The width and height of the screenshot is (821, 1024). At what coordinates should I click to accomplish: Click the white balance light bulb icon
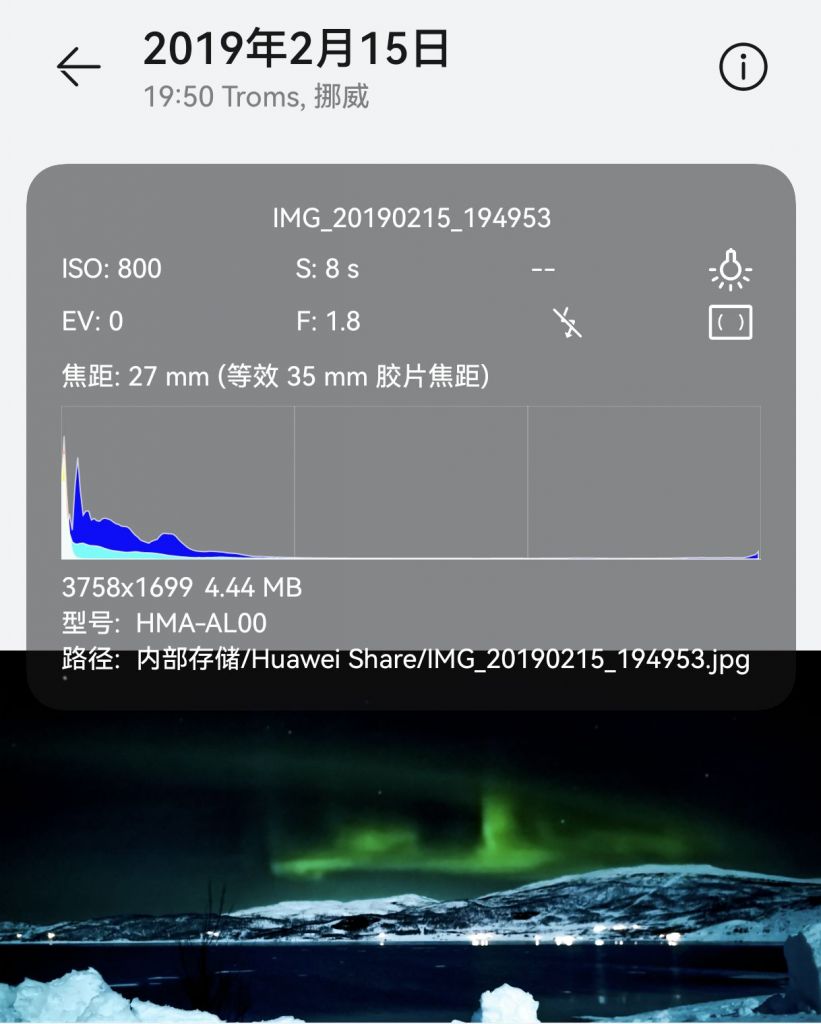[731, 267]
